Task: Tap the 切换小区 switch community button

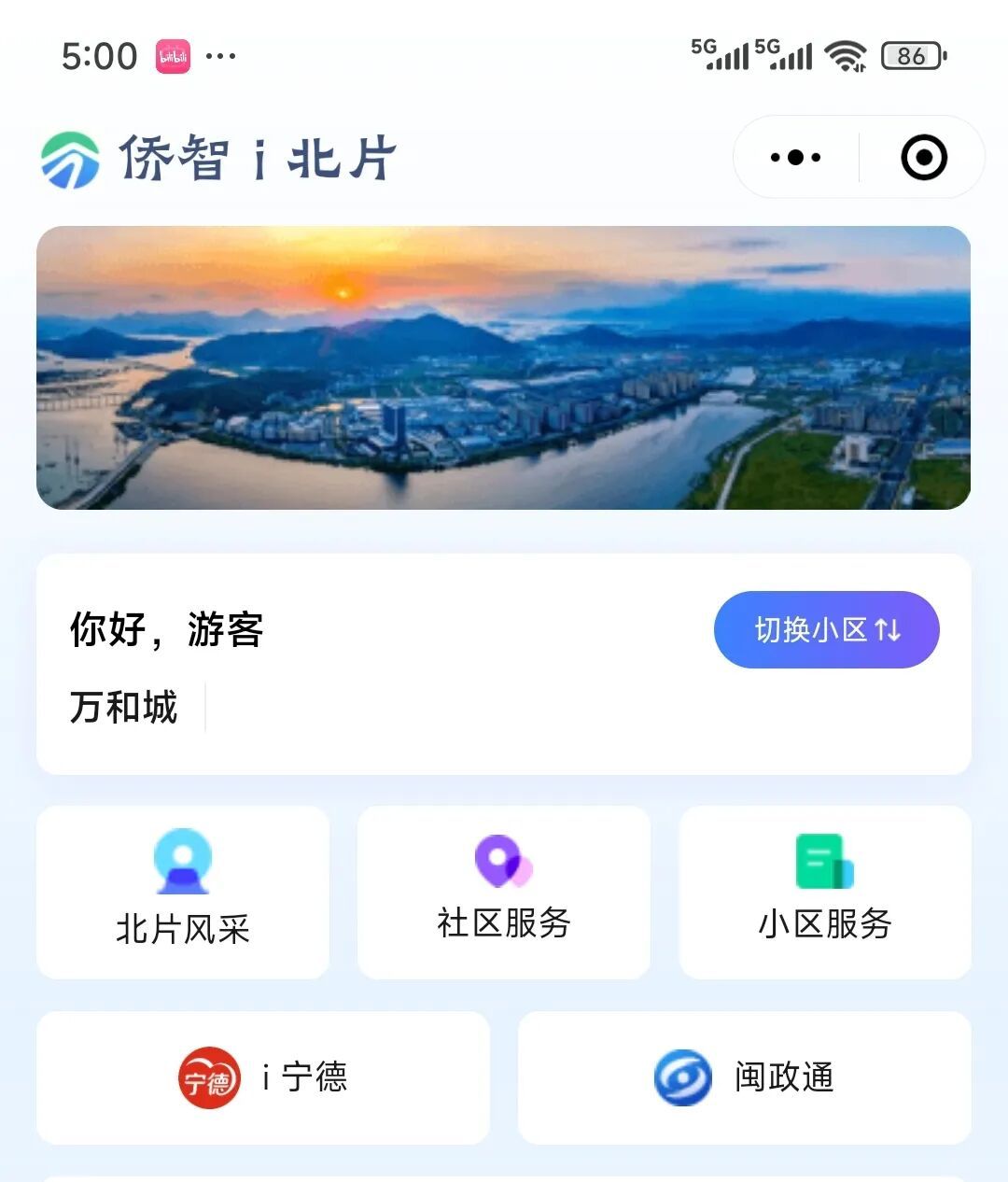Action: [x=826, y=630]
